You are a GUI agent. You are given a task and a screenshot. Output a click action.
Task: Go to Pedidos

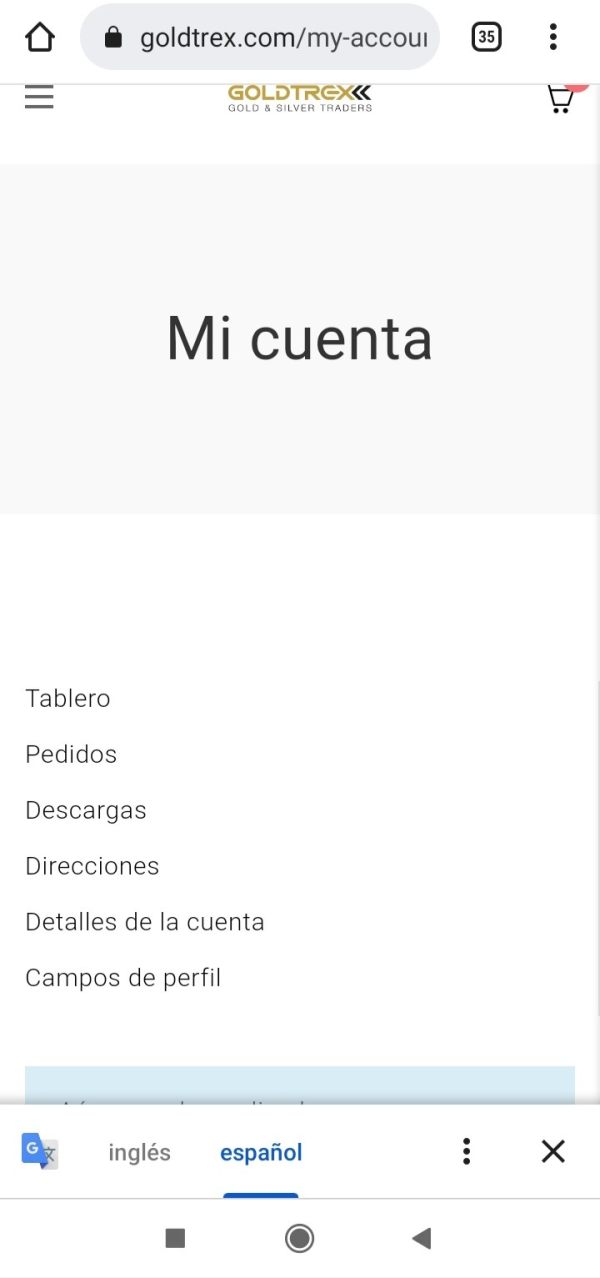pyautogui.click(x=71, y=754)
